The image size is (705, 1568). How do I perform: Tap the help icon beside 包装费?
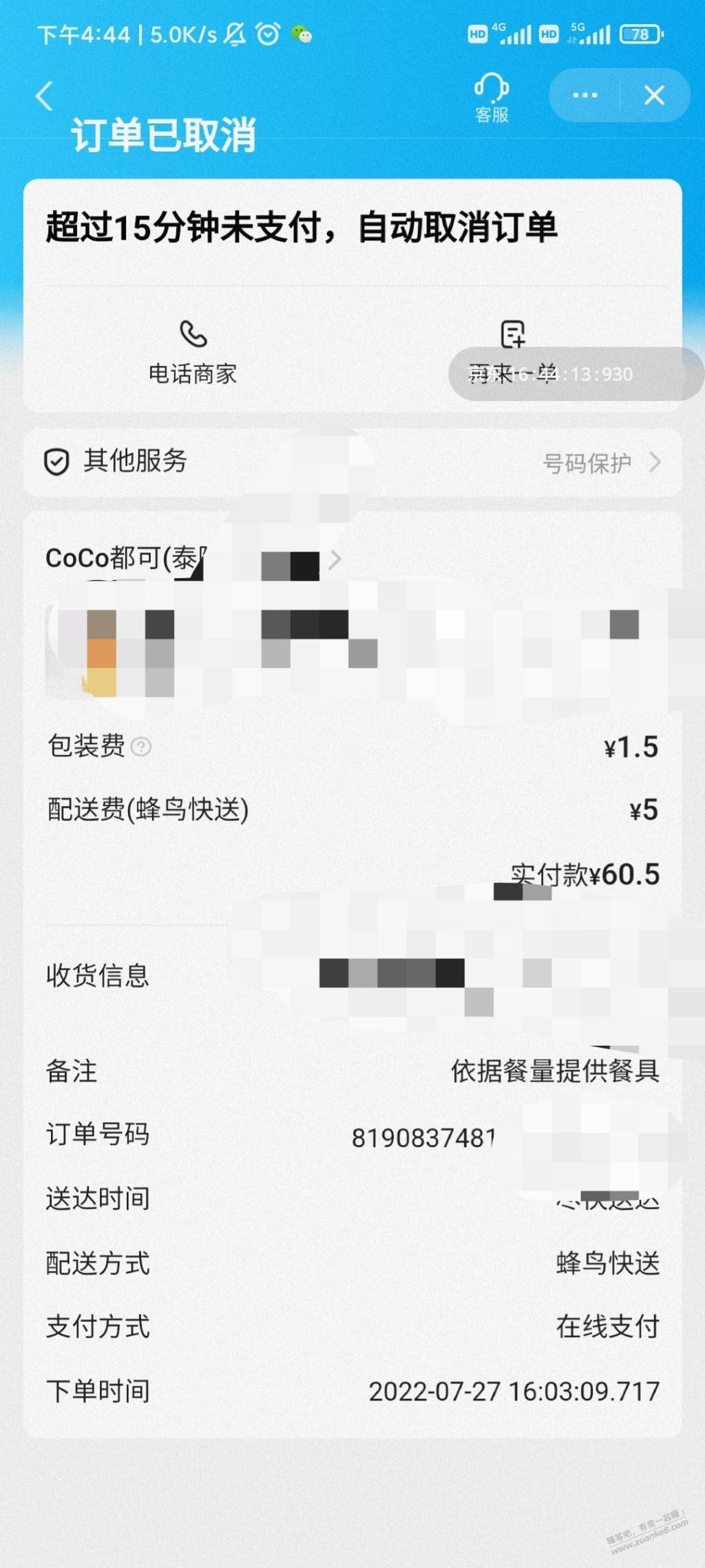(x=141, y=746)
